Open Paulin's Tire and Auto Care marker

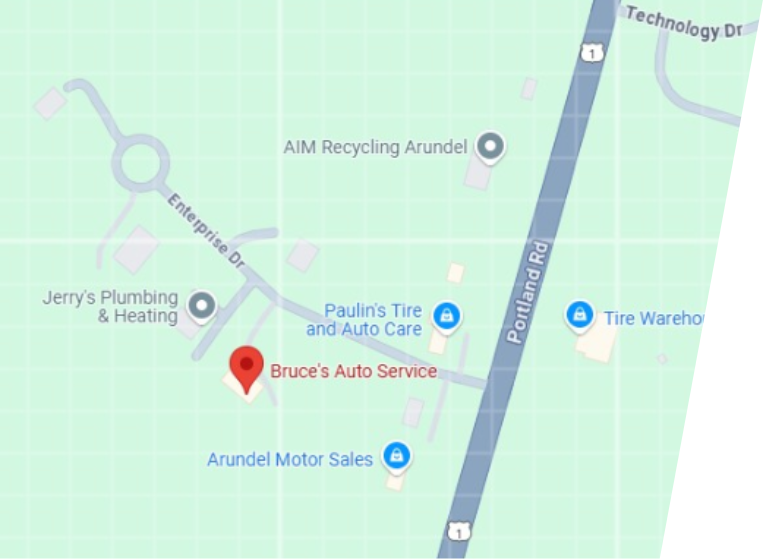446,316
